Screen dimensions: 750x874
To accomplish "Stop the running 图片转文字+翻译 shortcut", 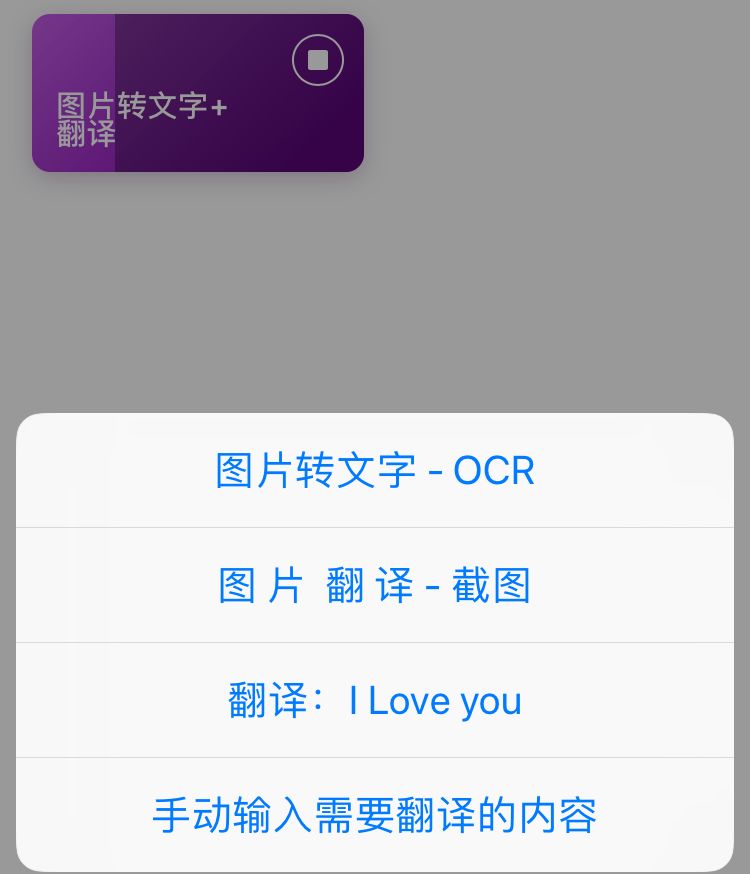I will [x=318, y=60].
